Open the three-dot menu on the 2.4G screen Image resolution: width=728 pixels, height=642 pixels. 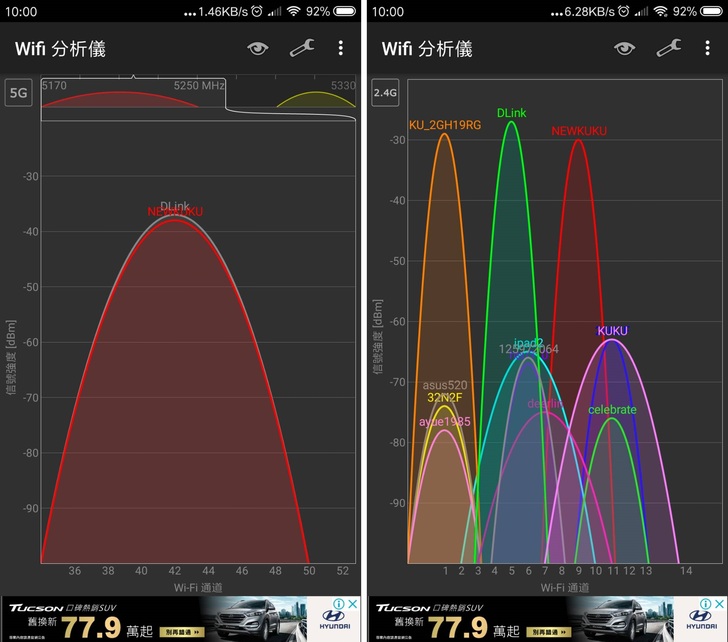coord(708,48)
